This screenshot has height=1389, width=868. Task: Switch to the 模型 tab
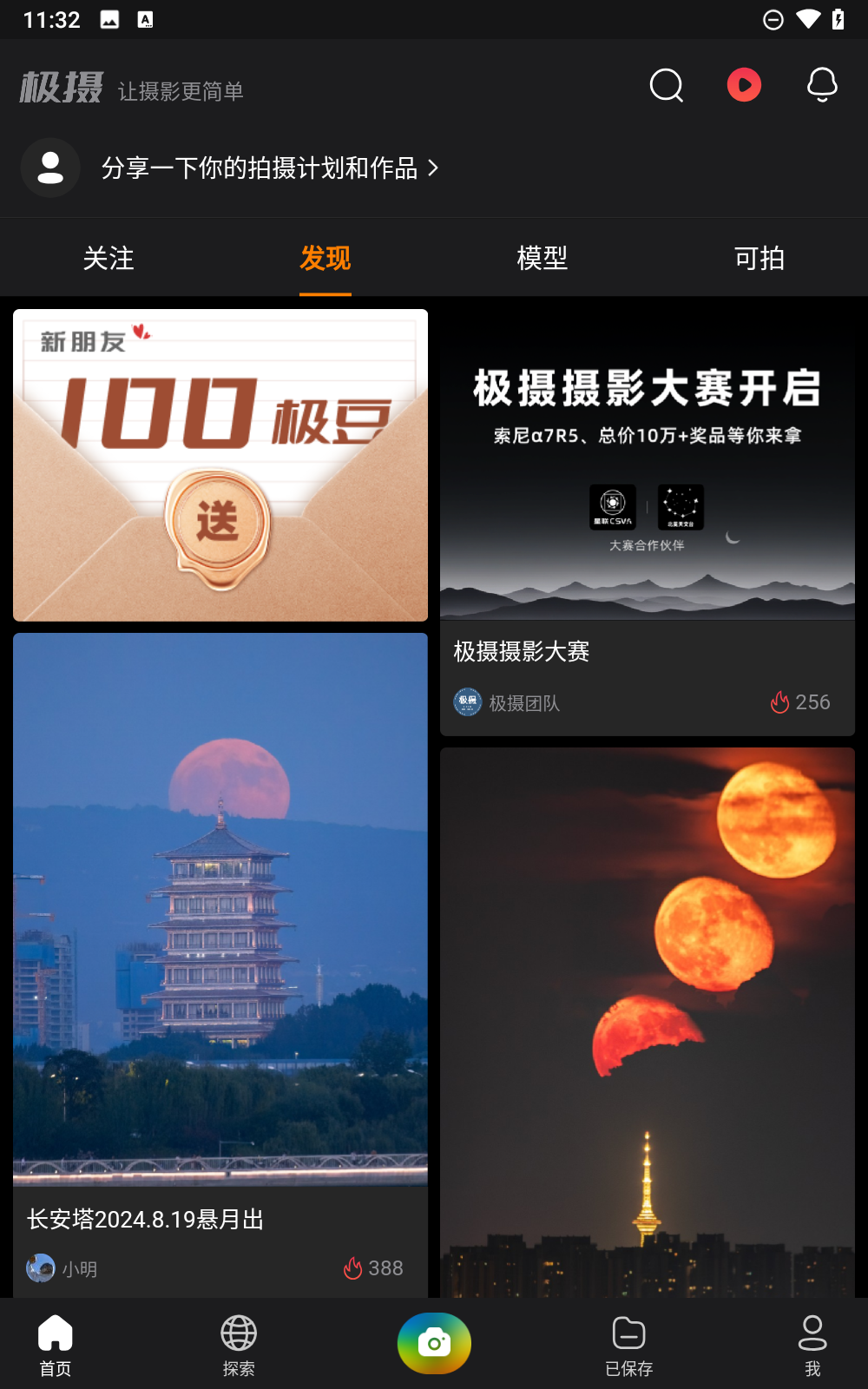(x=542, y=258)
